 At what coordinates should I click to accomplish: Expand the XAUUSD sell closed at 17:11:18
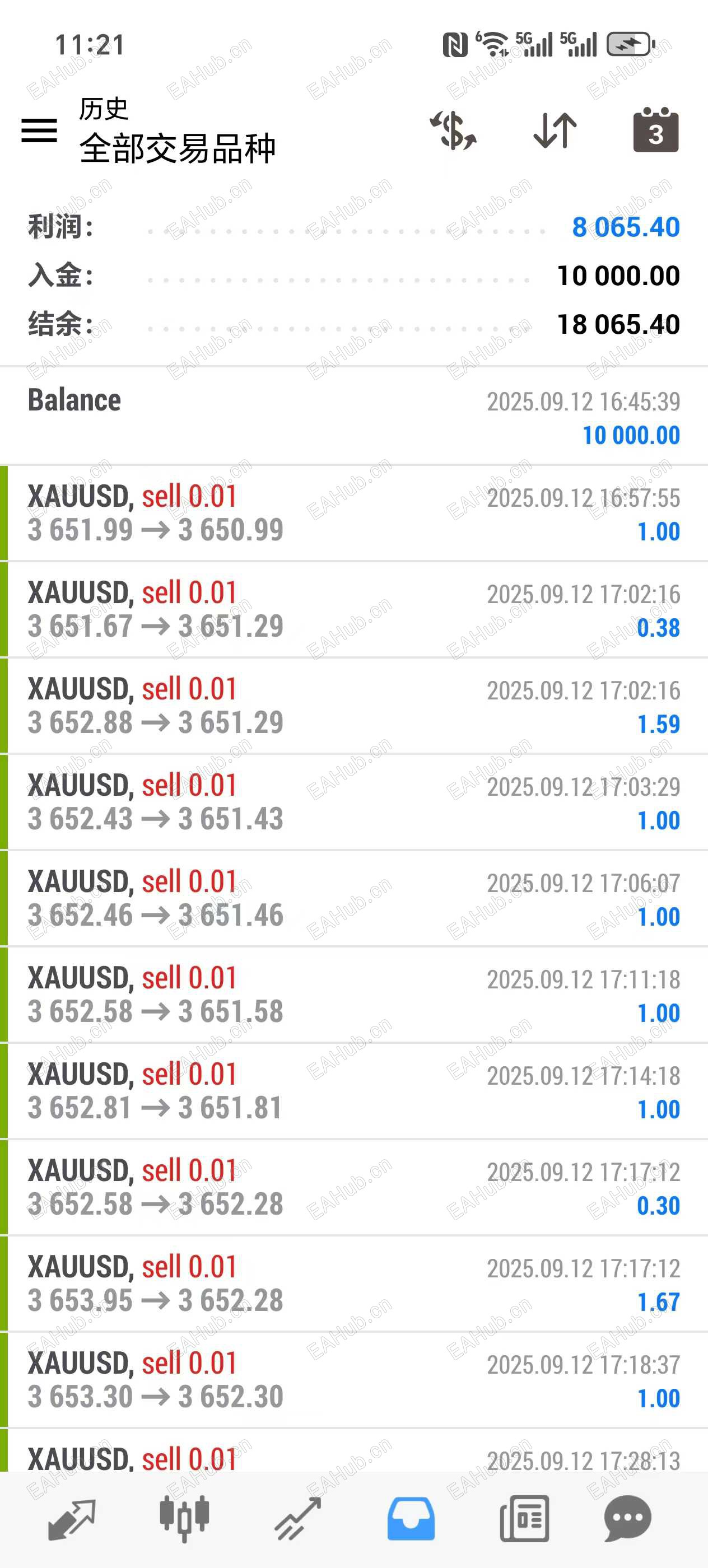click(353, 995)
